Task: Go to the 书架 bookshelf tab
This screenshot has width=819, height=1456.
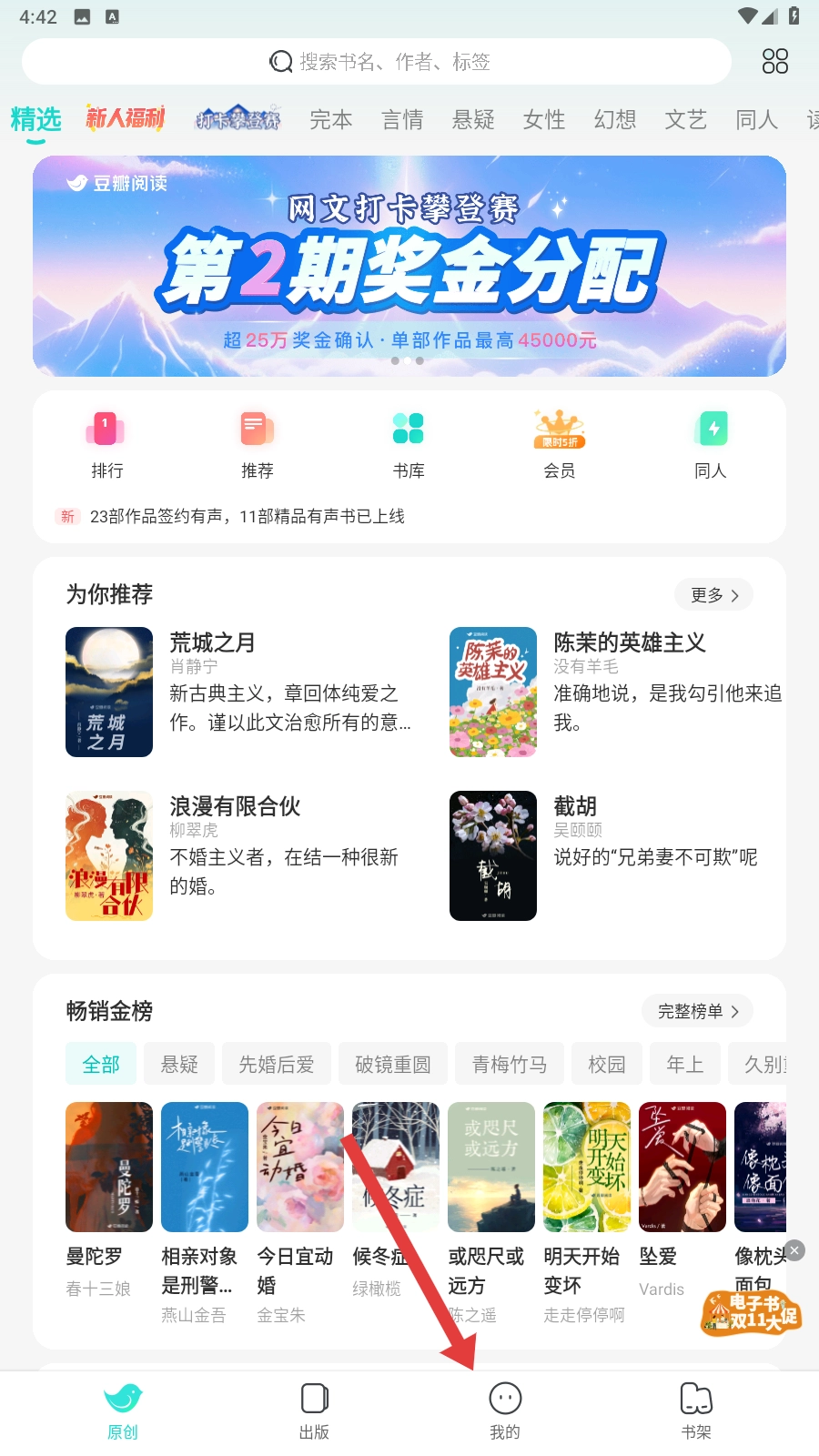Action: pyautogui.click(x=696, y=1410)
